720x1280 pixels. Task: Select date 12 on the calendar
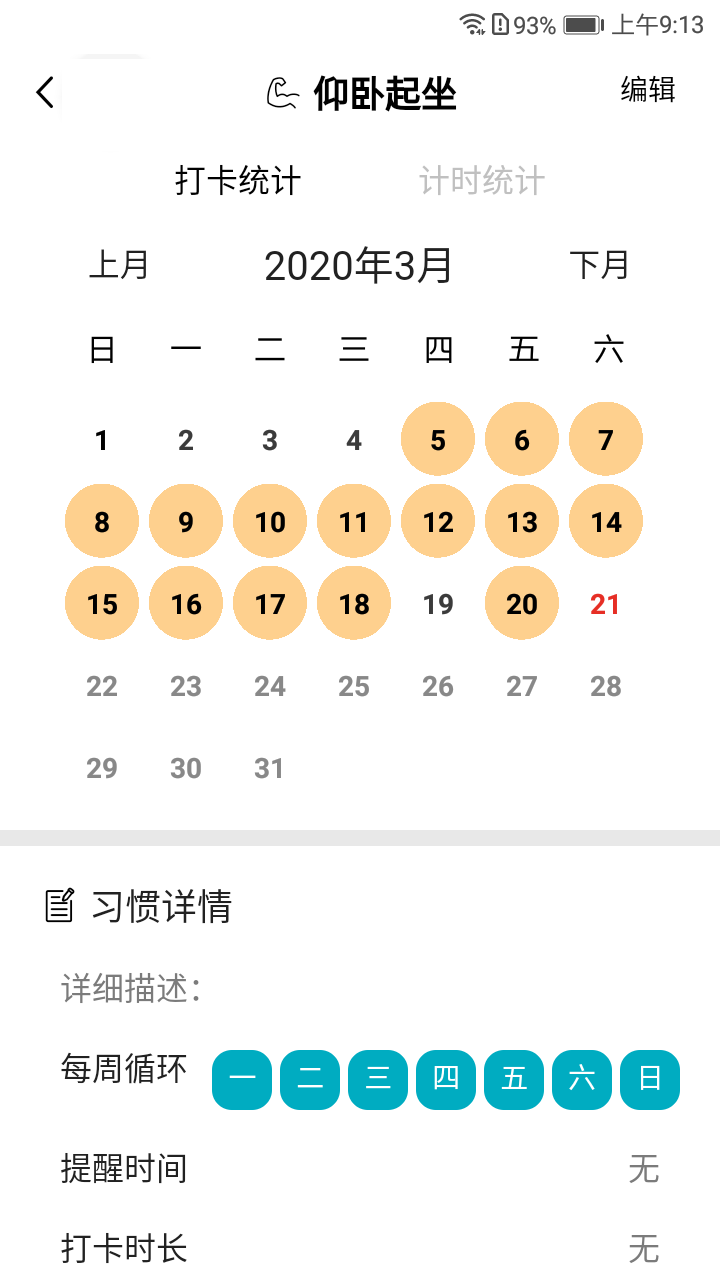click(x=438, y=522)
